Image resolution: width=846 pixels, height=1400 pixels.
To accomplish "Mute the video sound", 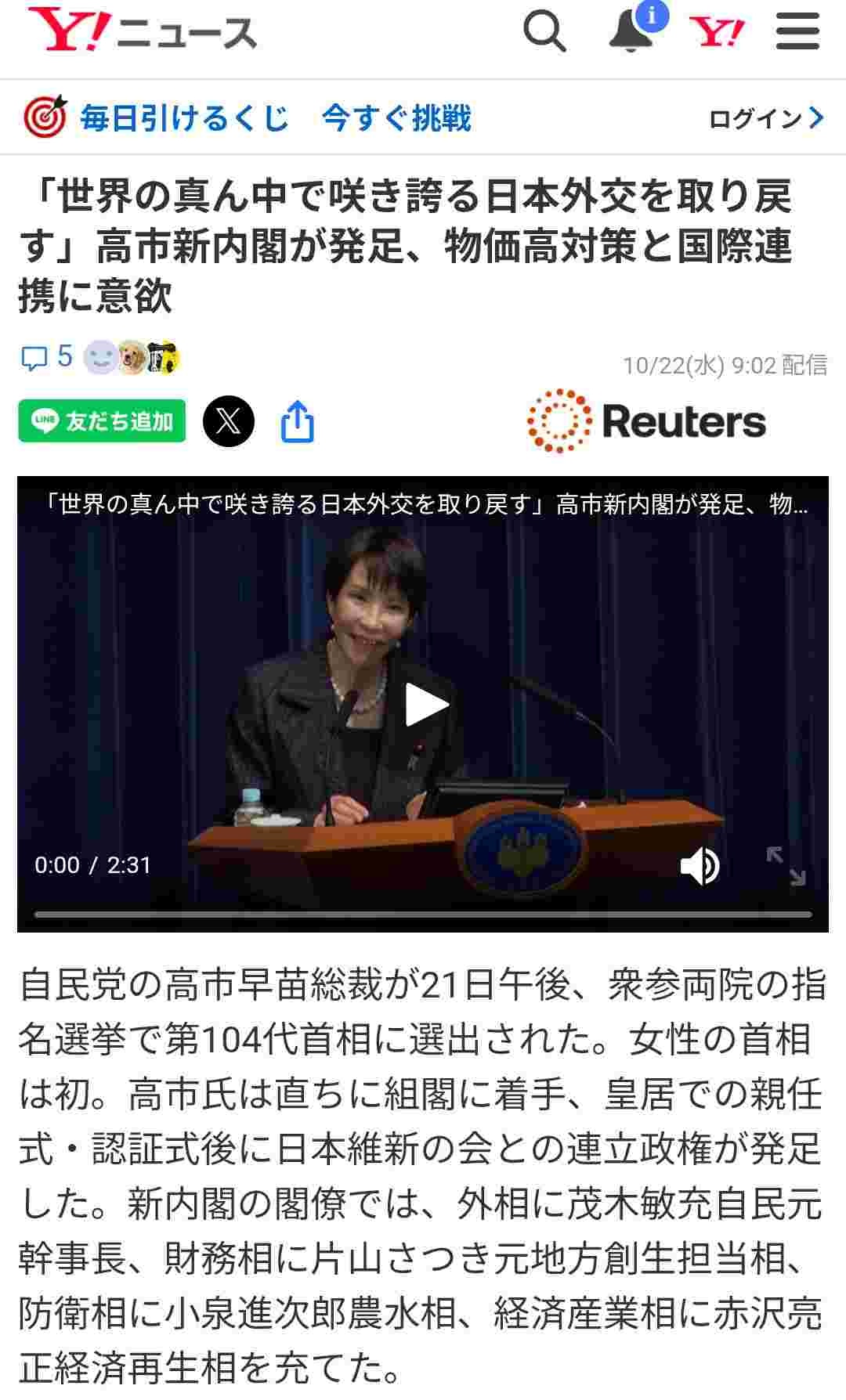I will pos(699,866).
